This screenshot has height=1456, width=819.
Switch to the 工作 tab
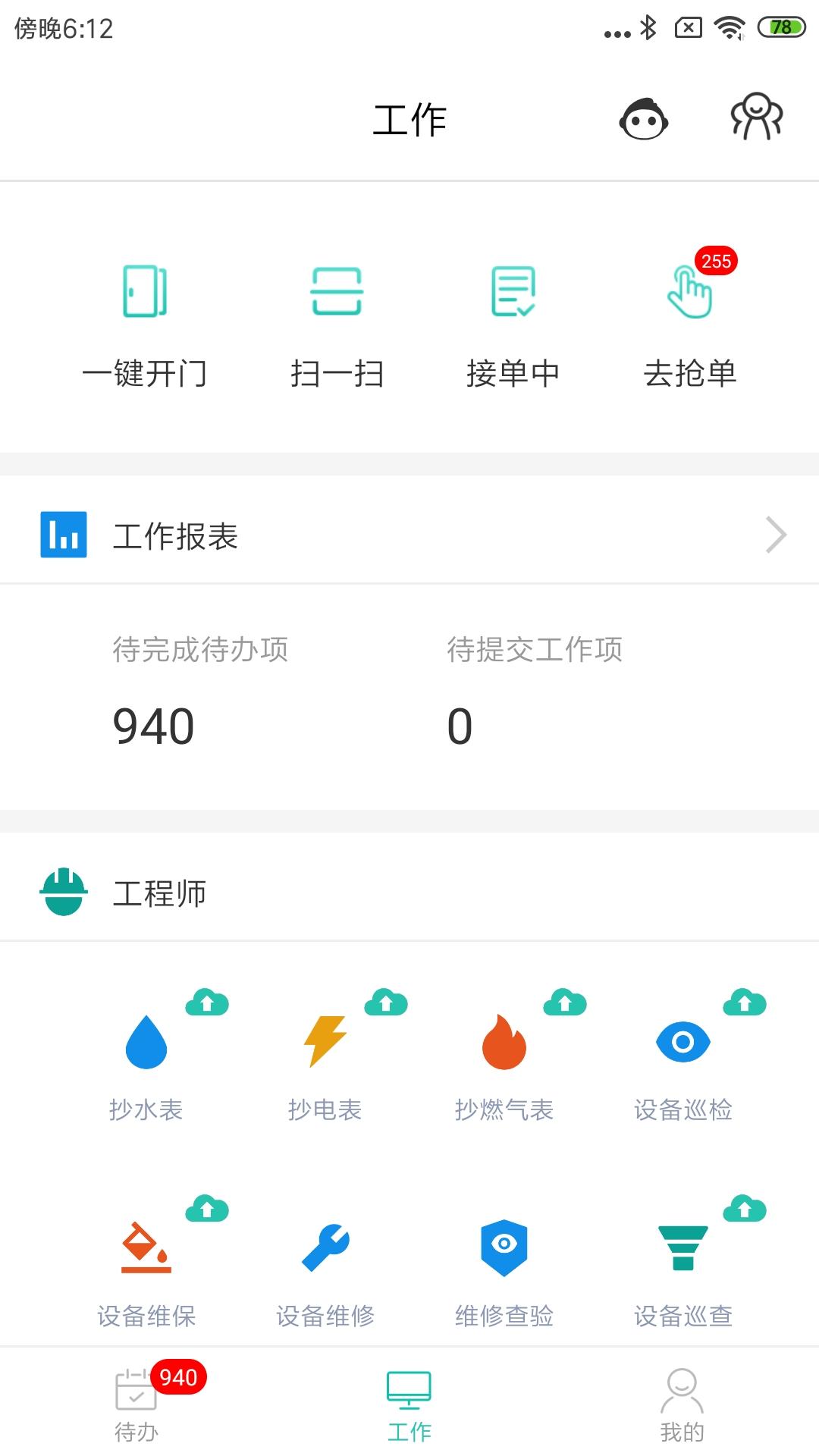(x=409, y=1404)
